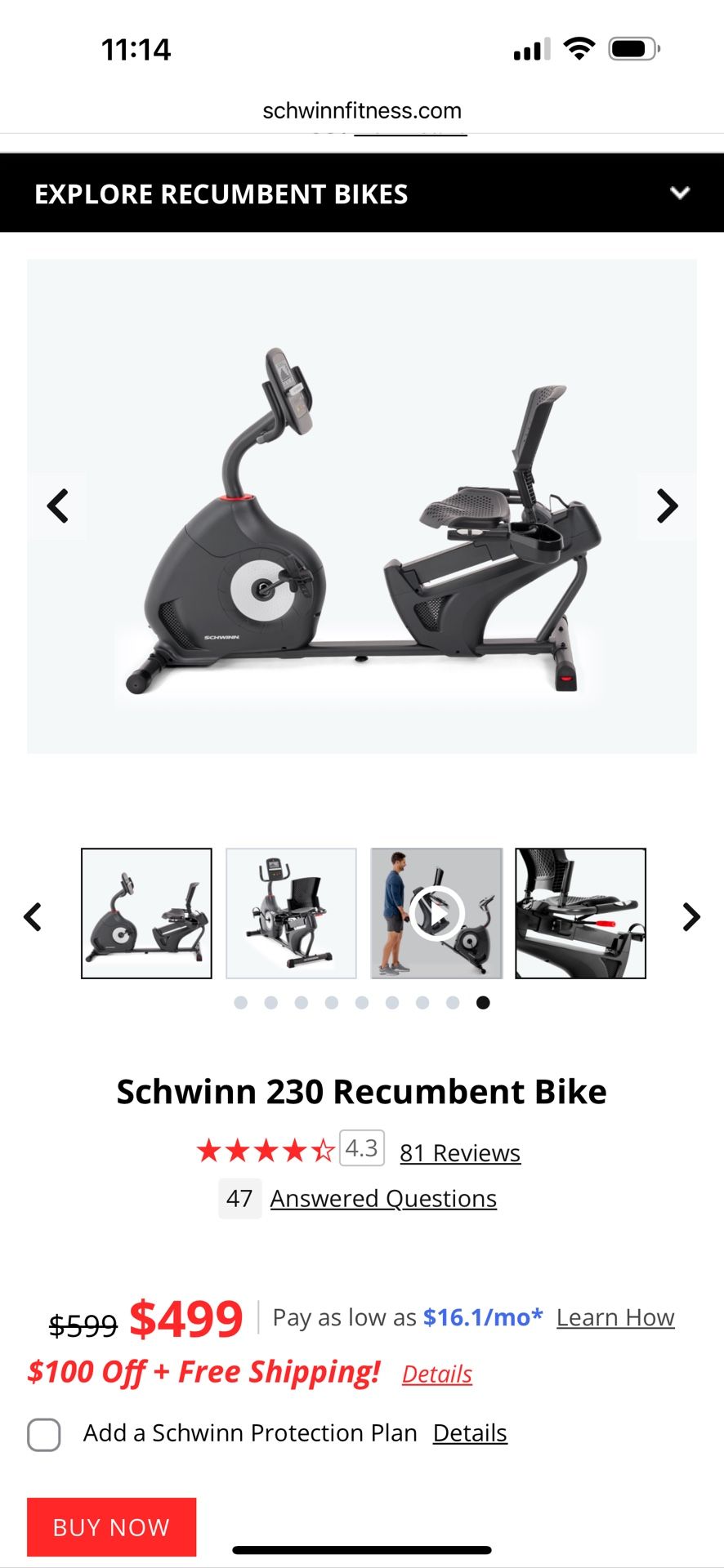Image resolution: width=724 pixels, height=1568 pixels.
Task: View Details of $100 Off offer
Action: point(437,1374)
